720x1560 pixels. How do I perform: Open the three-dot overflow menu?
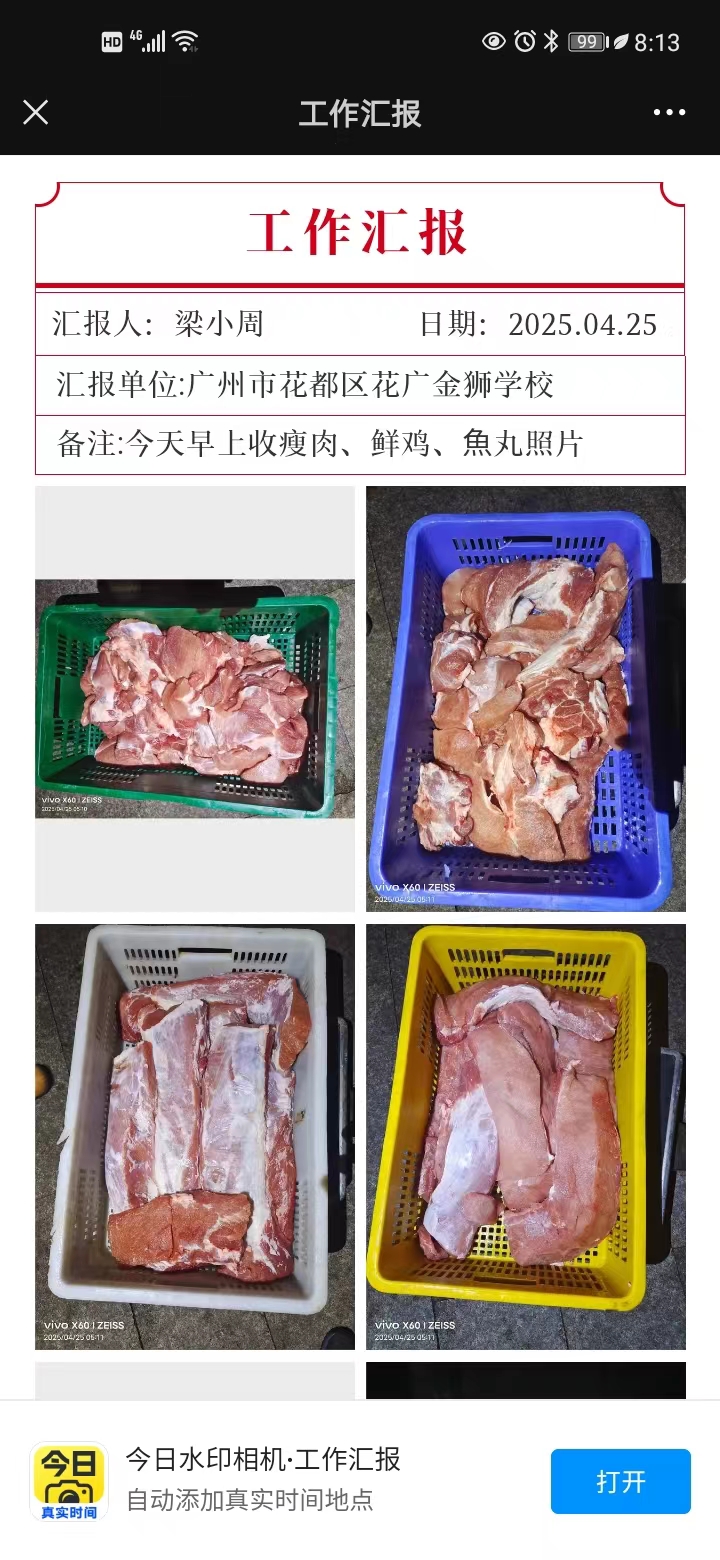[669, 112]
